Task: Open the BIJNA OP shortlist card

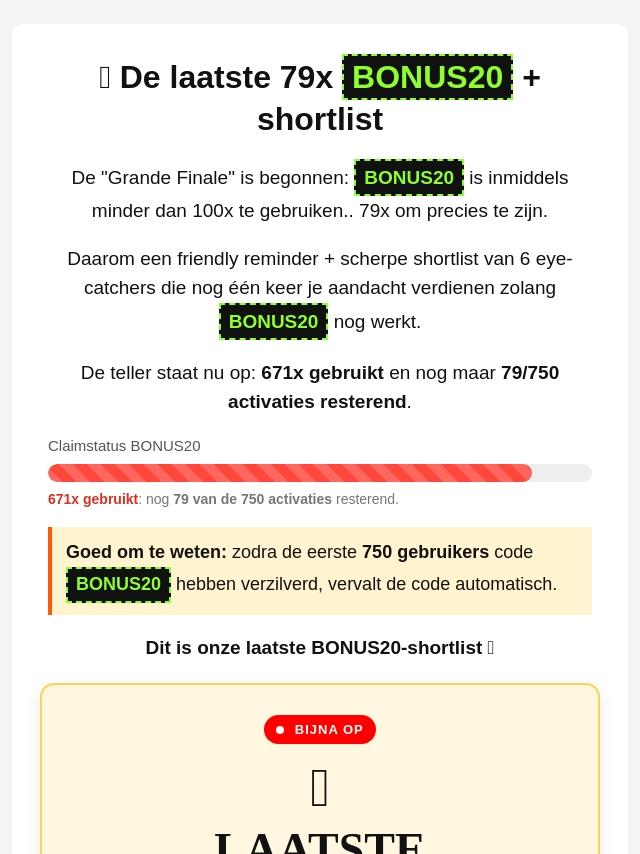Action: [x=320, y=768]
